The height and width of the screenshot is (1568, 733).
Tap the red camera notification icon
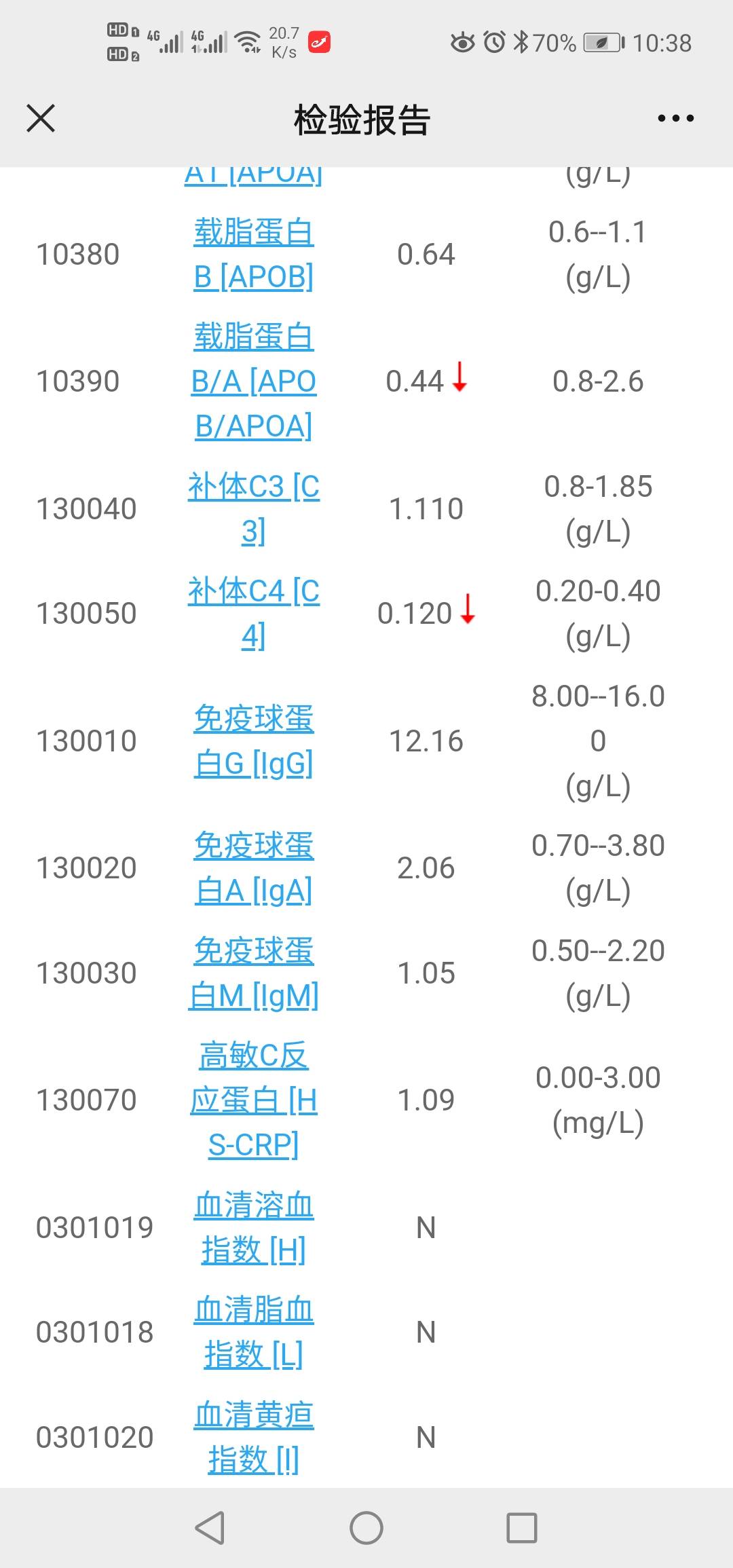pyautogui.click(x=318, y=41)
